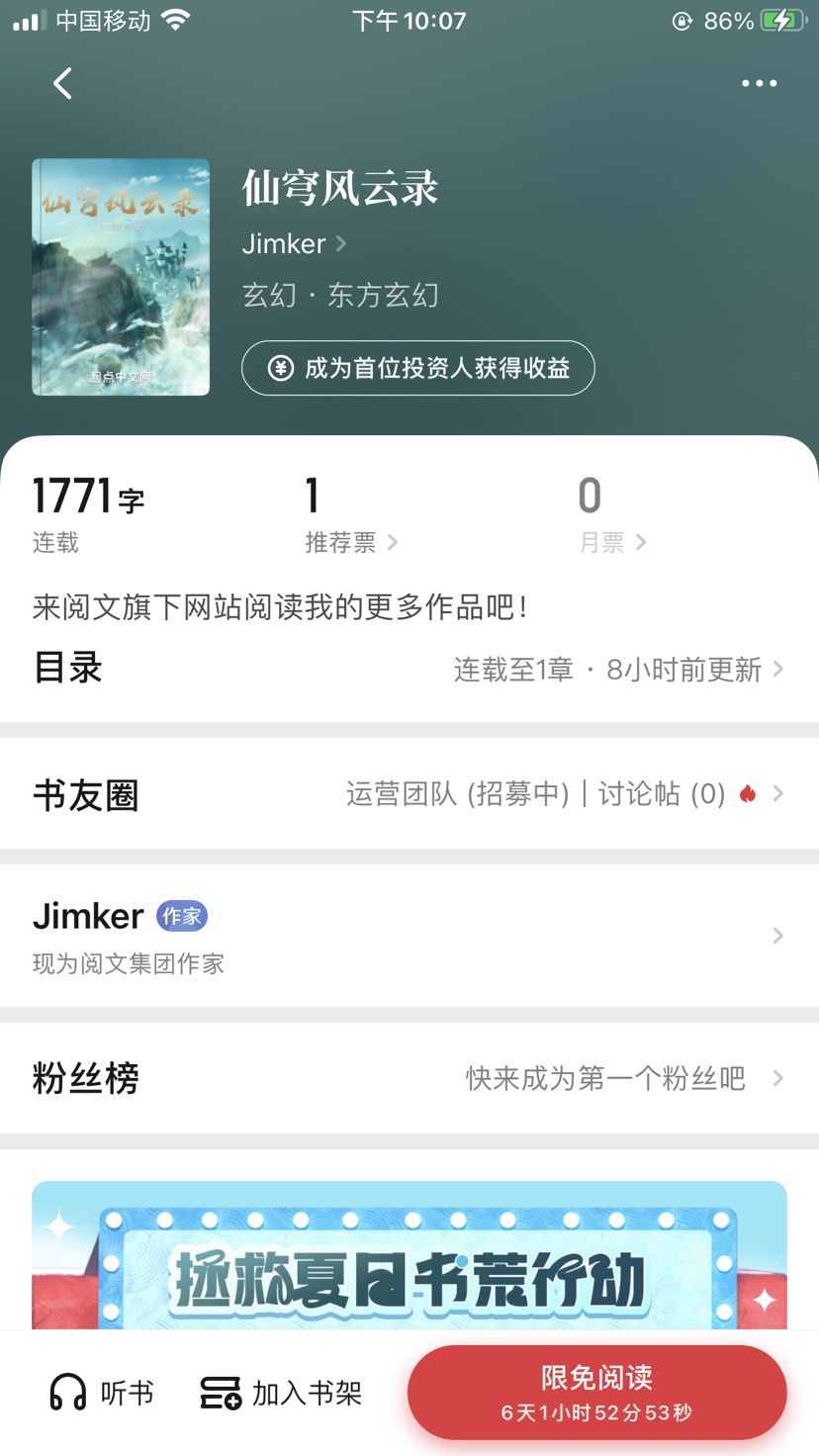Start reading with 限免阅读
This screenshot has width=819, height=1456.
[x=596, y=1393]
